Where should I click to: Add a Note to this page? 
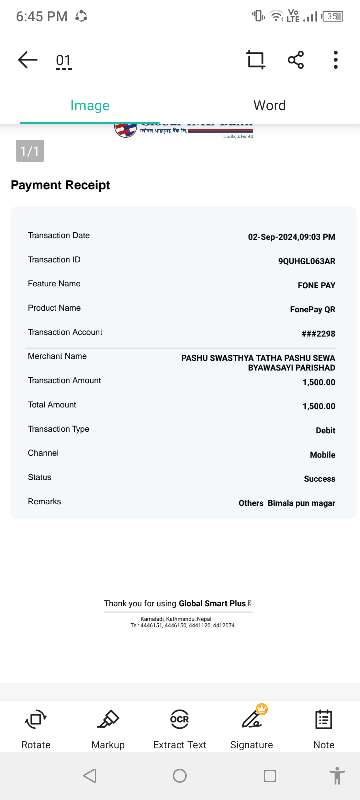[x=323, y=730]
